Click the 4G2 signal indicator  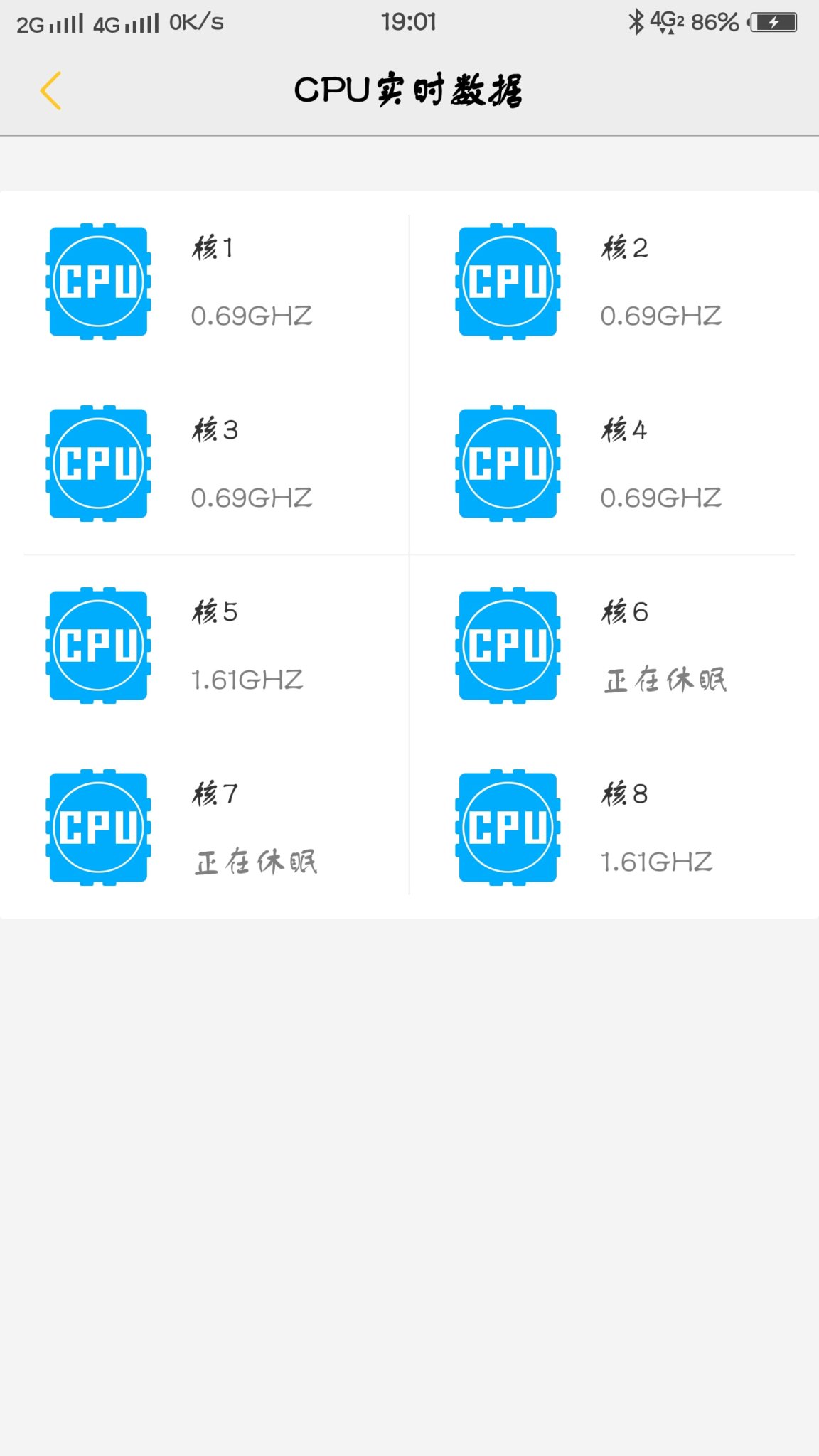pyautogui.click(x=666, y=22)
